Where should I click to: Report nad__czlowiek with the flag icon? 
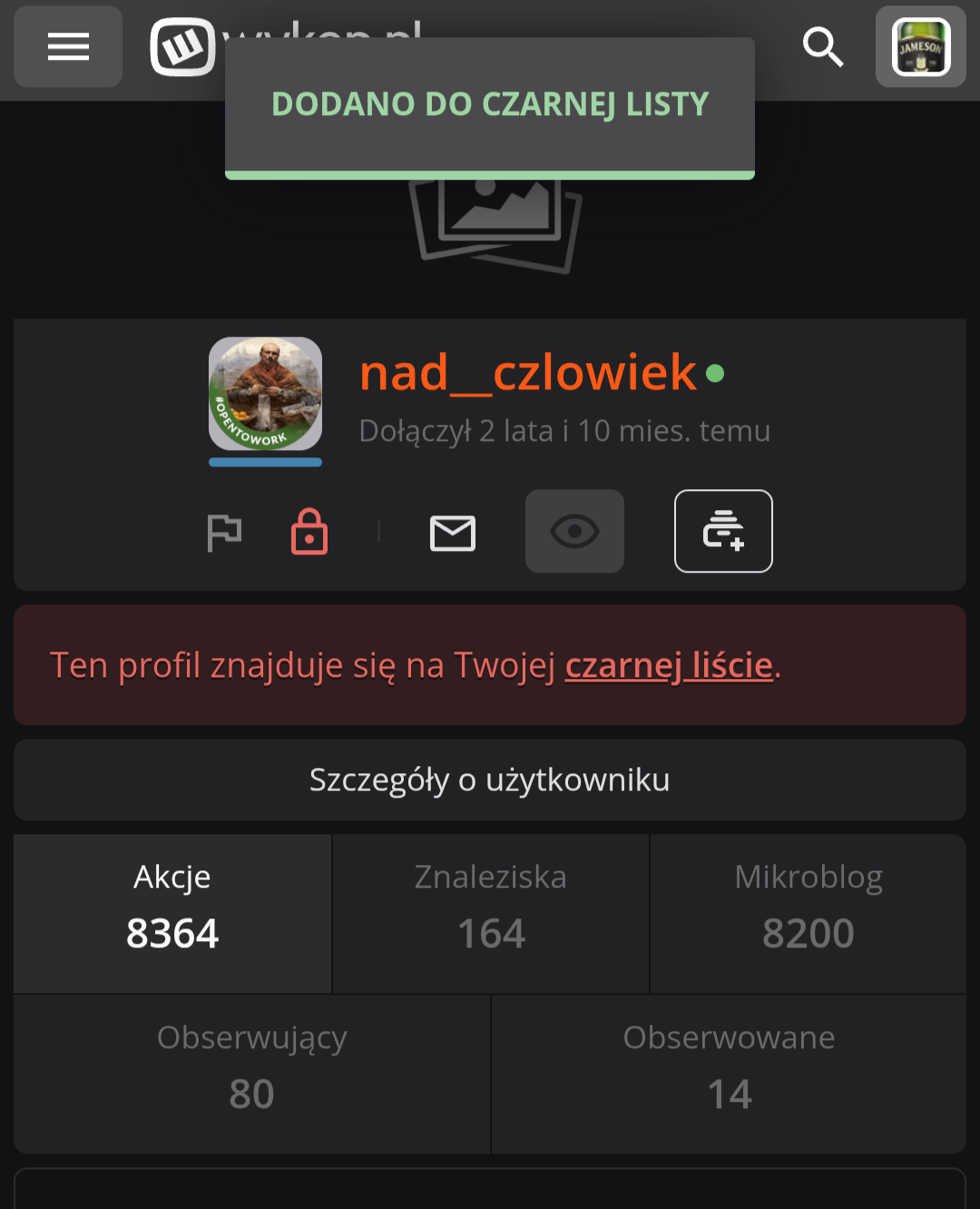tap(224, 532)
